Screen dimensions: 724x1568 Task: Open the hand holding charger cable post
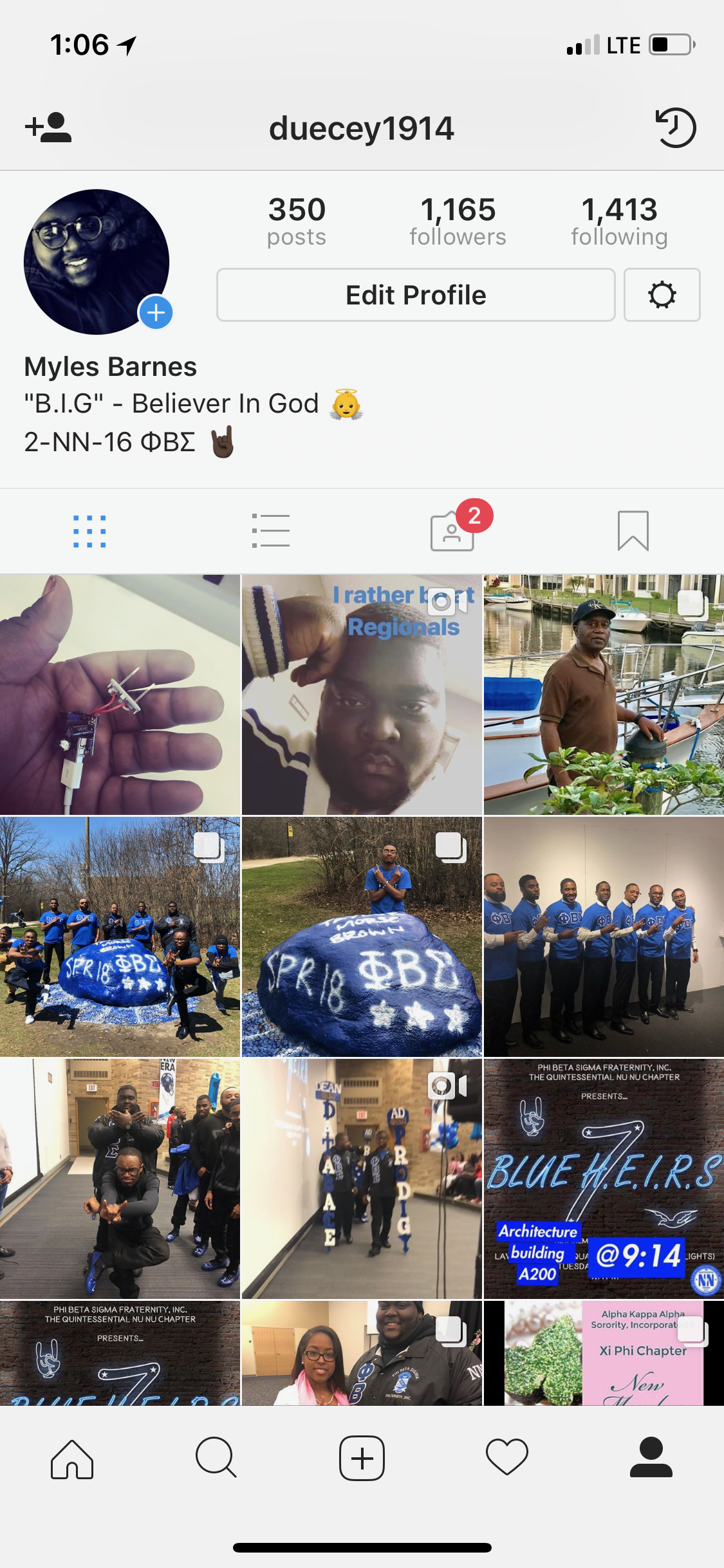[x=120, y=695]
